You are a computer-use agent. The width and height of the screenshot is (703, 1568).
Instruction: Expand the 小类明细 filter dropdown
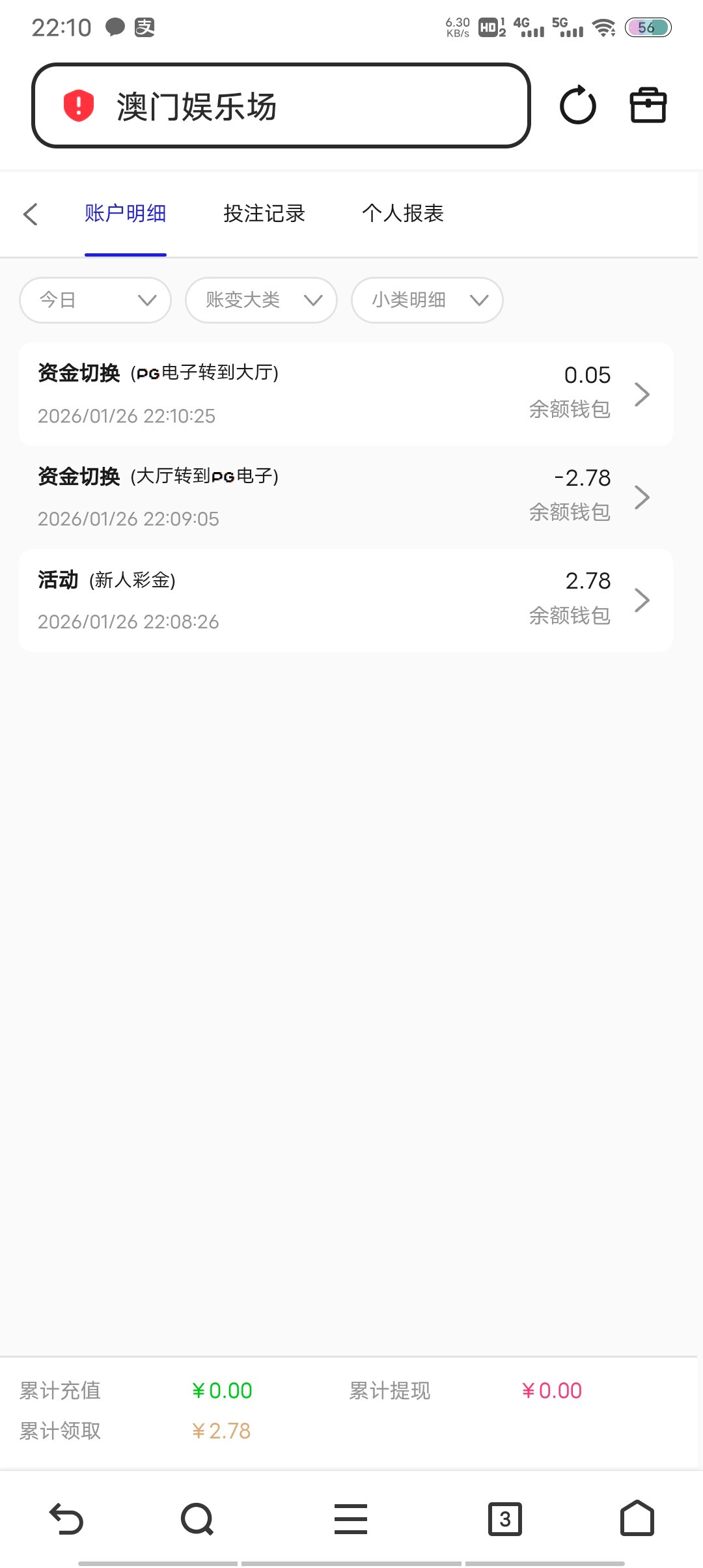pyautogui.click(x=427, y=300)
